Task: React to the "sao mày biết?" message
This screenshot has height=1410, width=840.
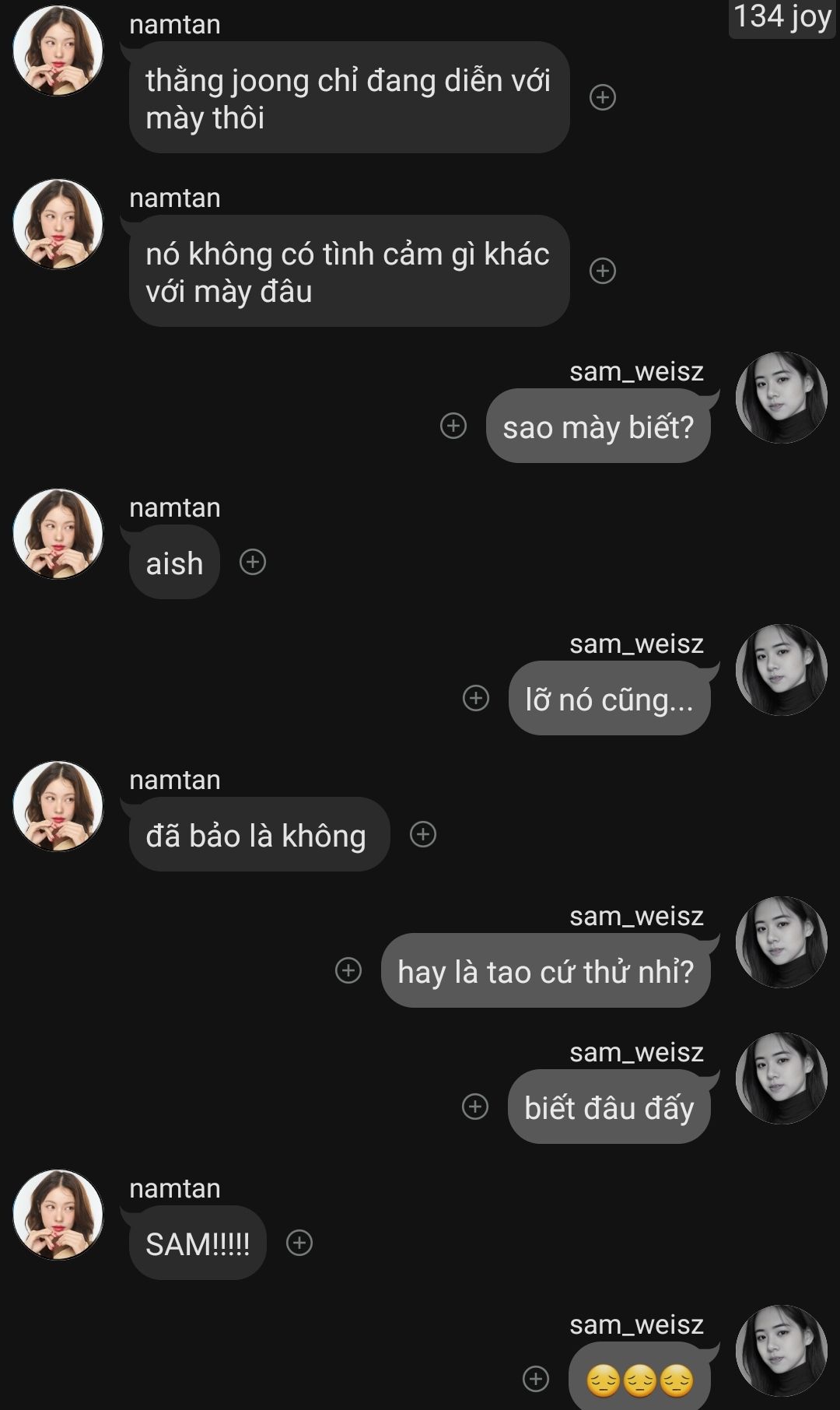Action: coord(453,426)
